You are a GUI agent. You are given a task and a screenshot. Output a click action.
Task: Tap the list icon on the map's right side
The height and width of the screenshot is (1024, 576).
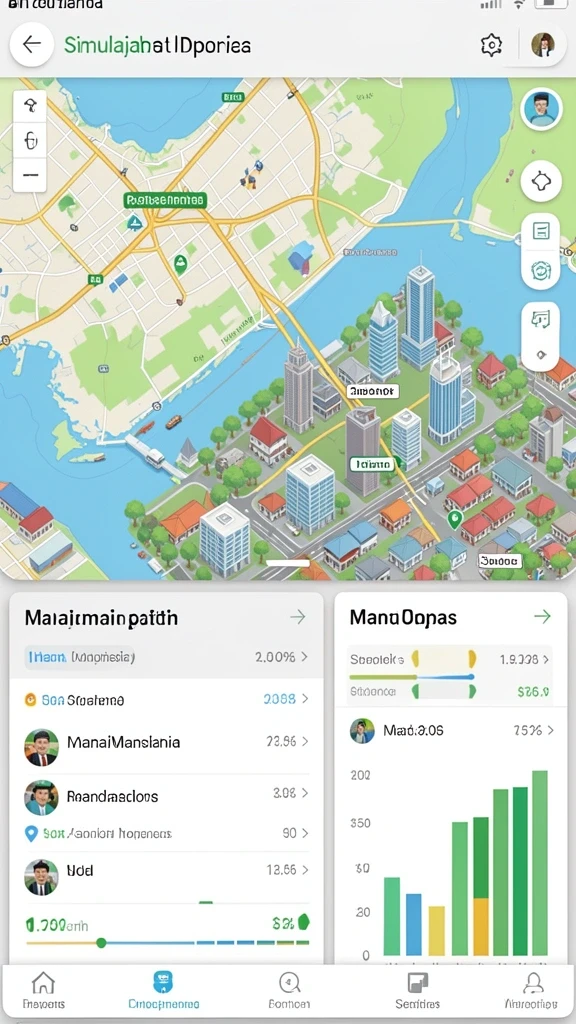tap(541, 231)
